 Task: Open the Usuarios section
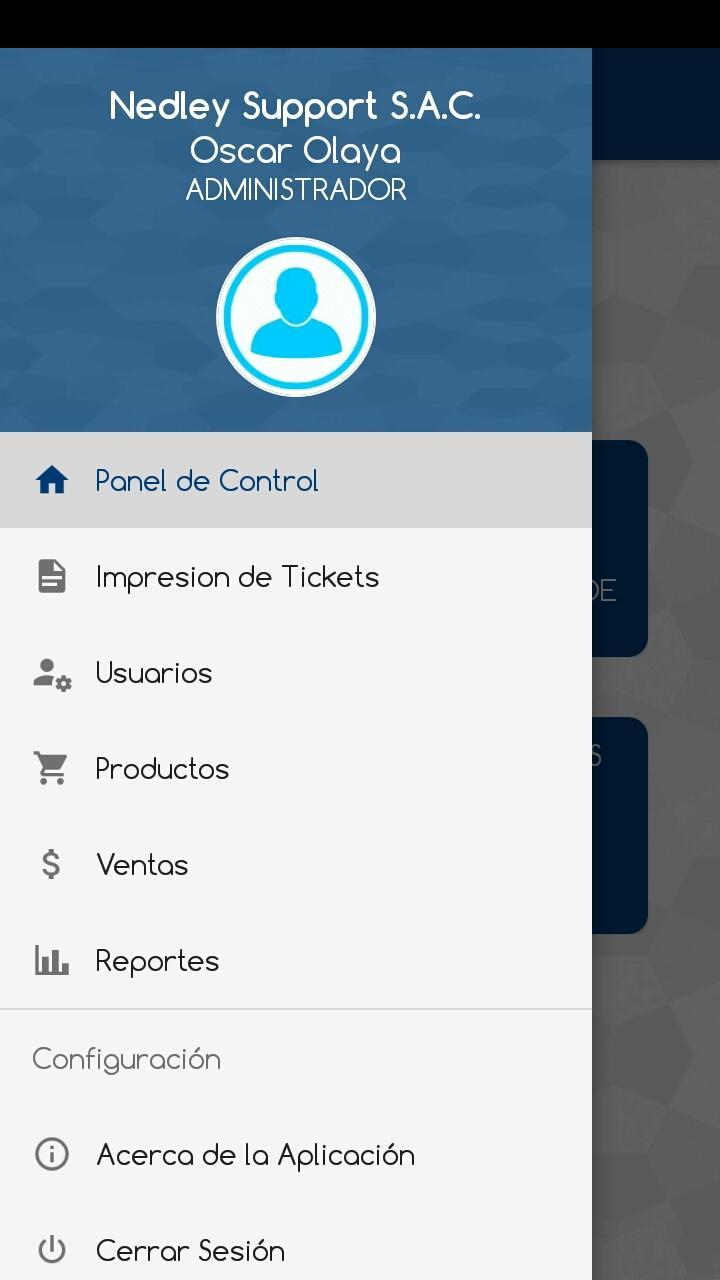tap(154, 673)
